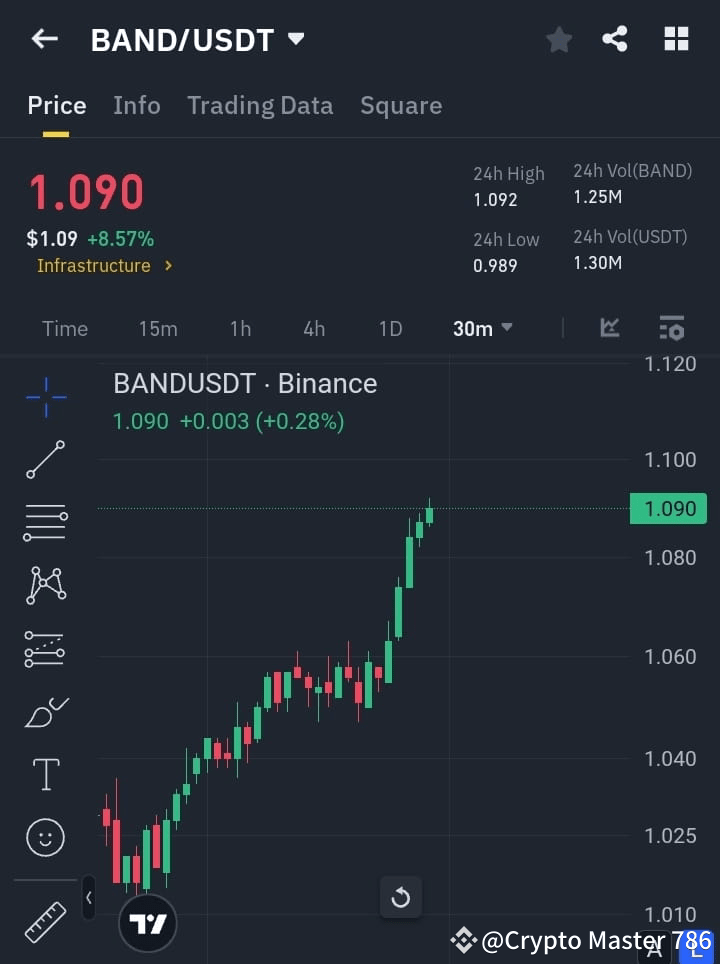Select the text annotation tool

[45, 774]
